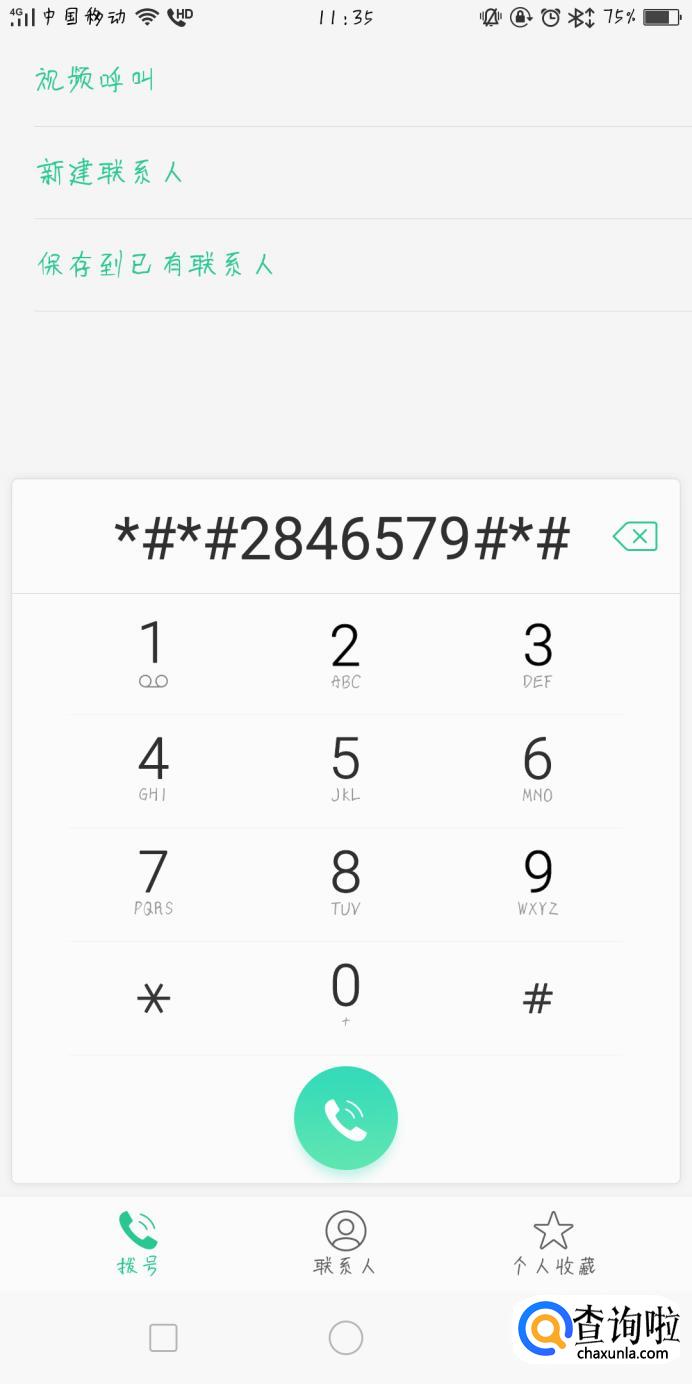Enter digit 6 MNO on the keypad
Screen dimensions: 692x1384
coord(538,768)
